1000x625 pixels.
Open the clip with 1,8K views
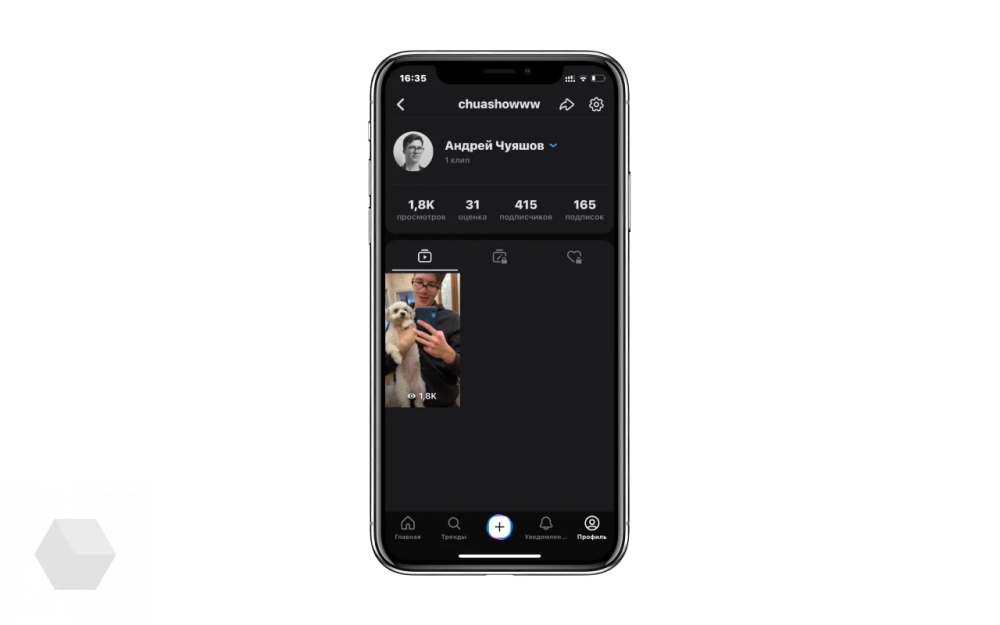pos(423,340)
